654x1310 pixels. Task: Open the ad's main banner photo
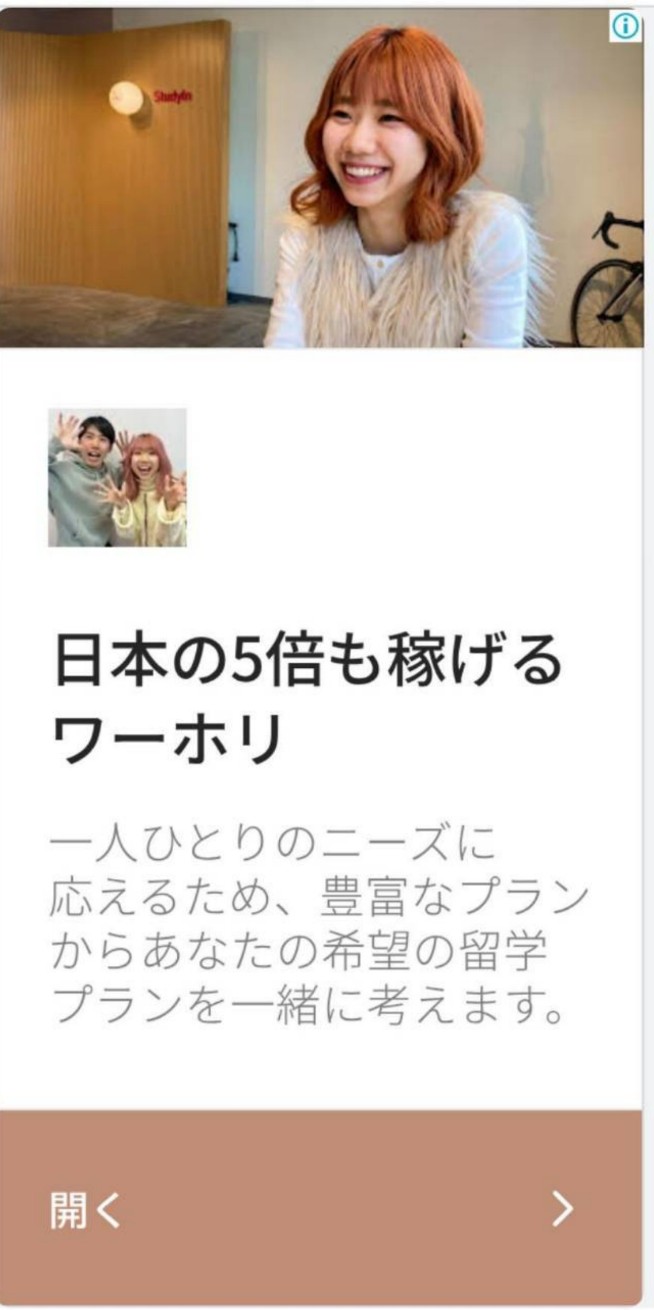(320, 180)
